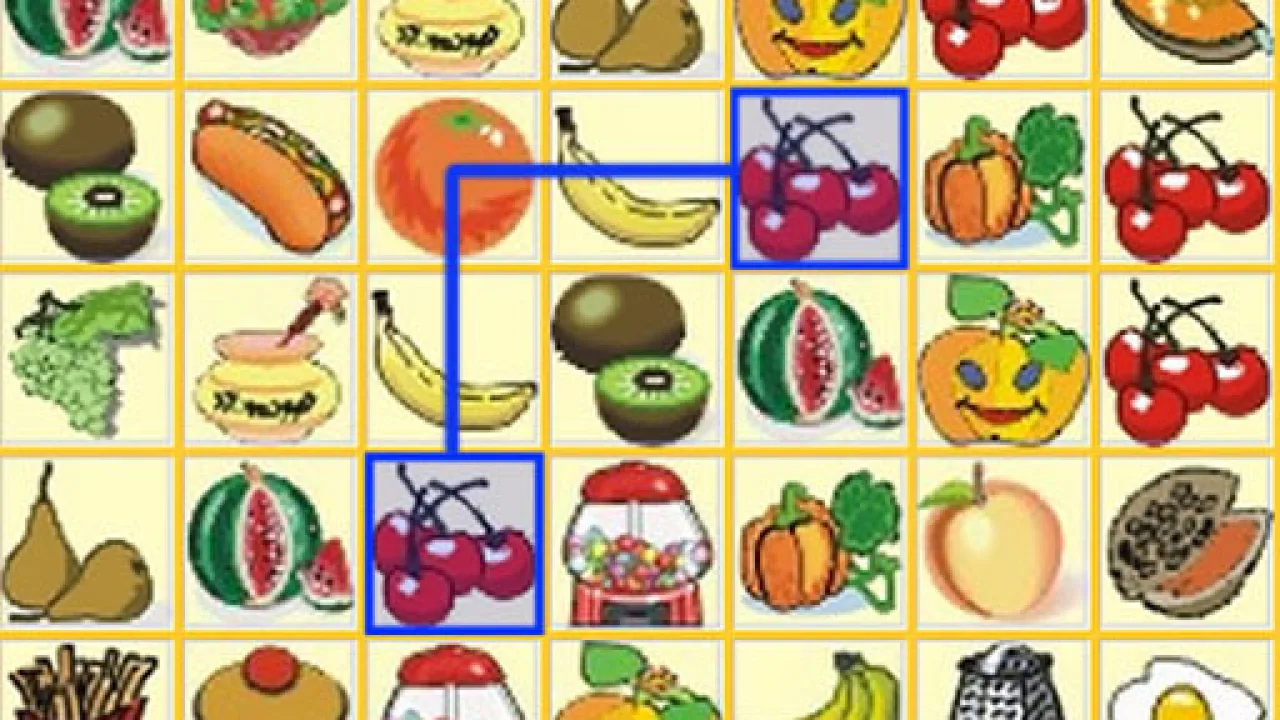This screenshot has height=720, width=1280.
Task: Select the cheese grater tile
Action: click(x=1003, y=685)
